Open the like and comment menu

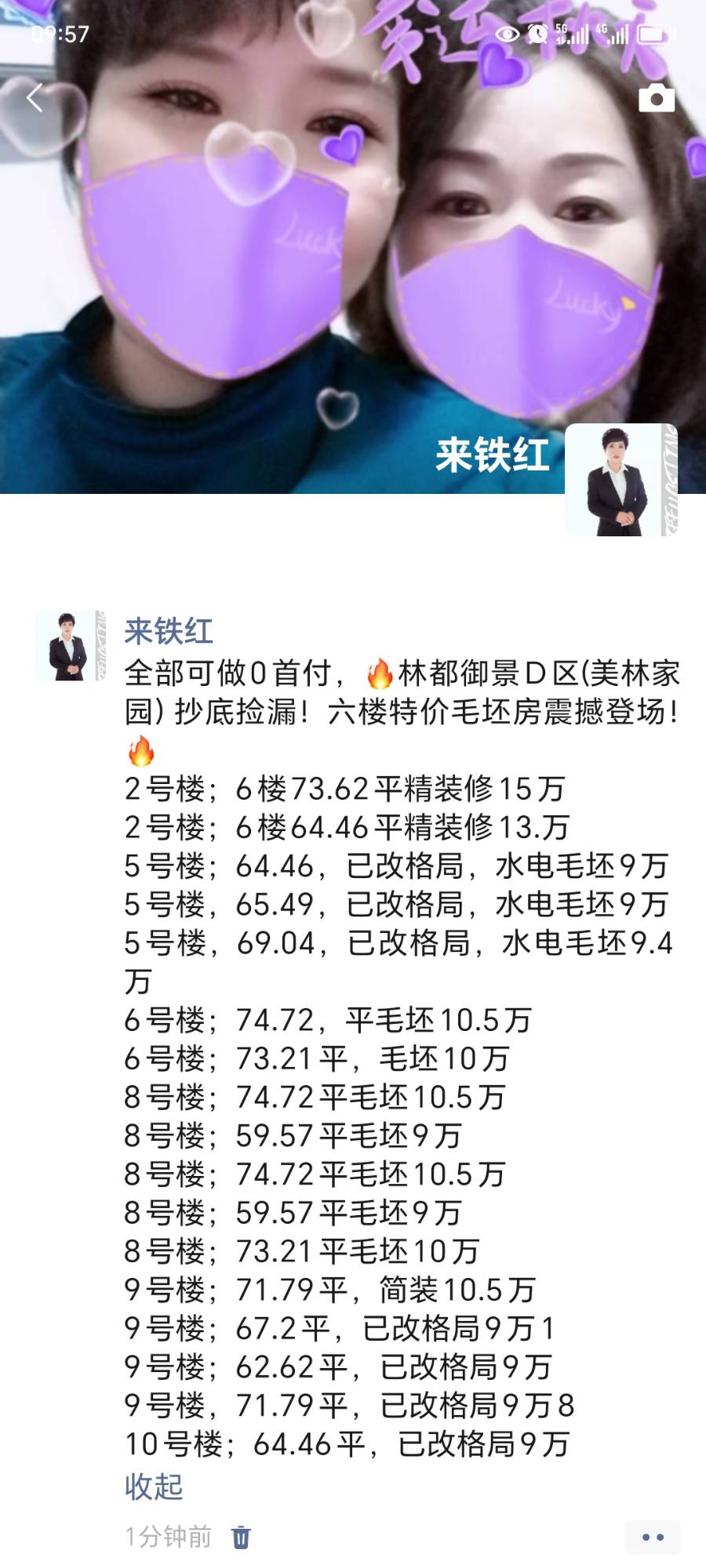(x=653, y=1537)
